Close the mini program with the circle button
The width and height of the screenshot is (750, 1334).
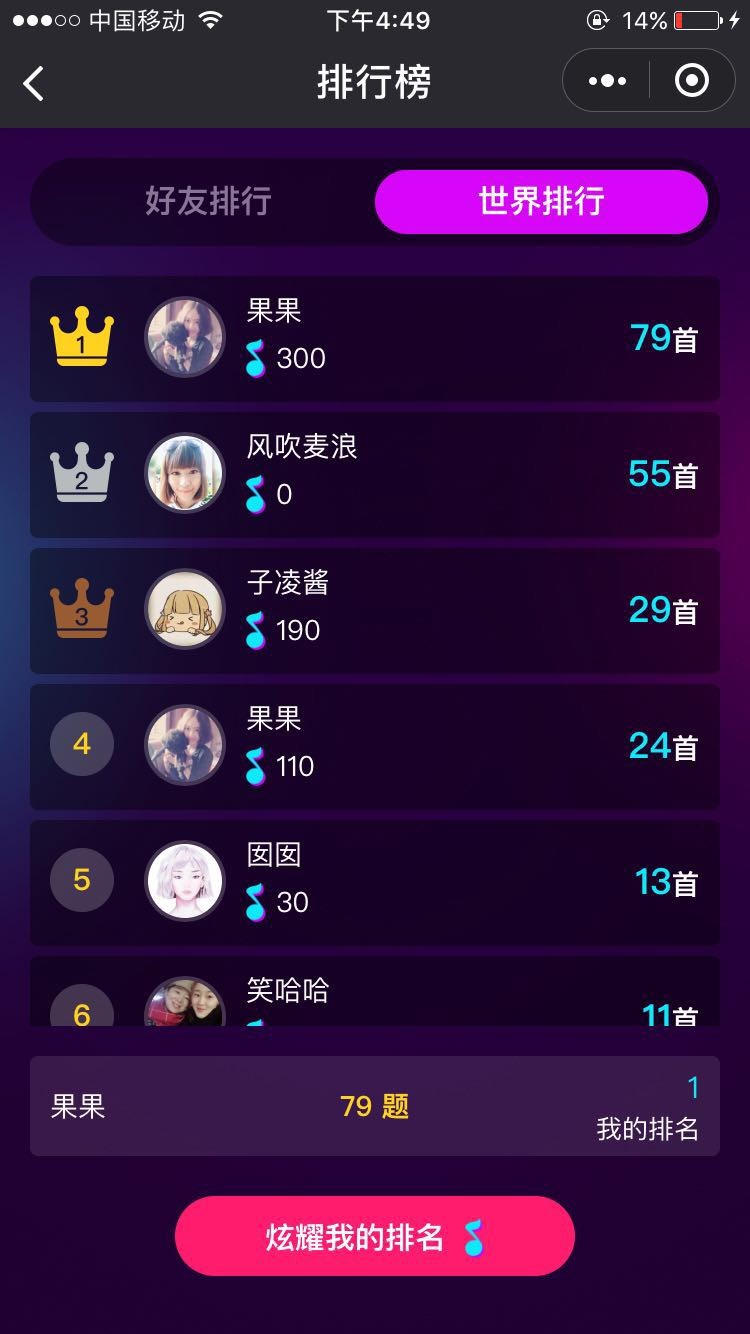tap(691, 81)
